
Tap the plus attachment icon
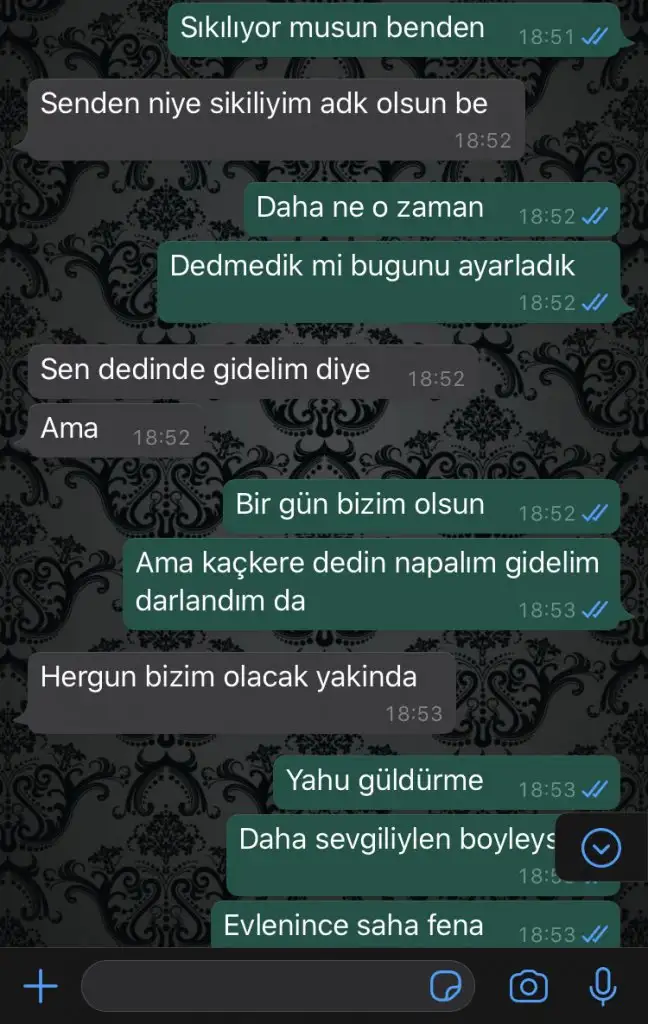pyautogui.click(x=40, y=988)
